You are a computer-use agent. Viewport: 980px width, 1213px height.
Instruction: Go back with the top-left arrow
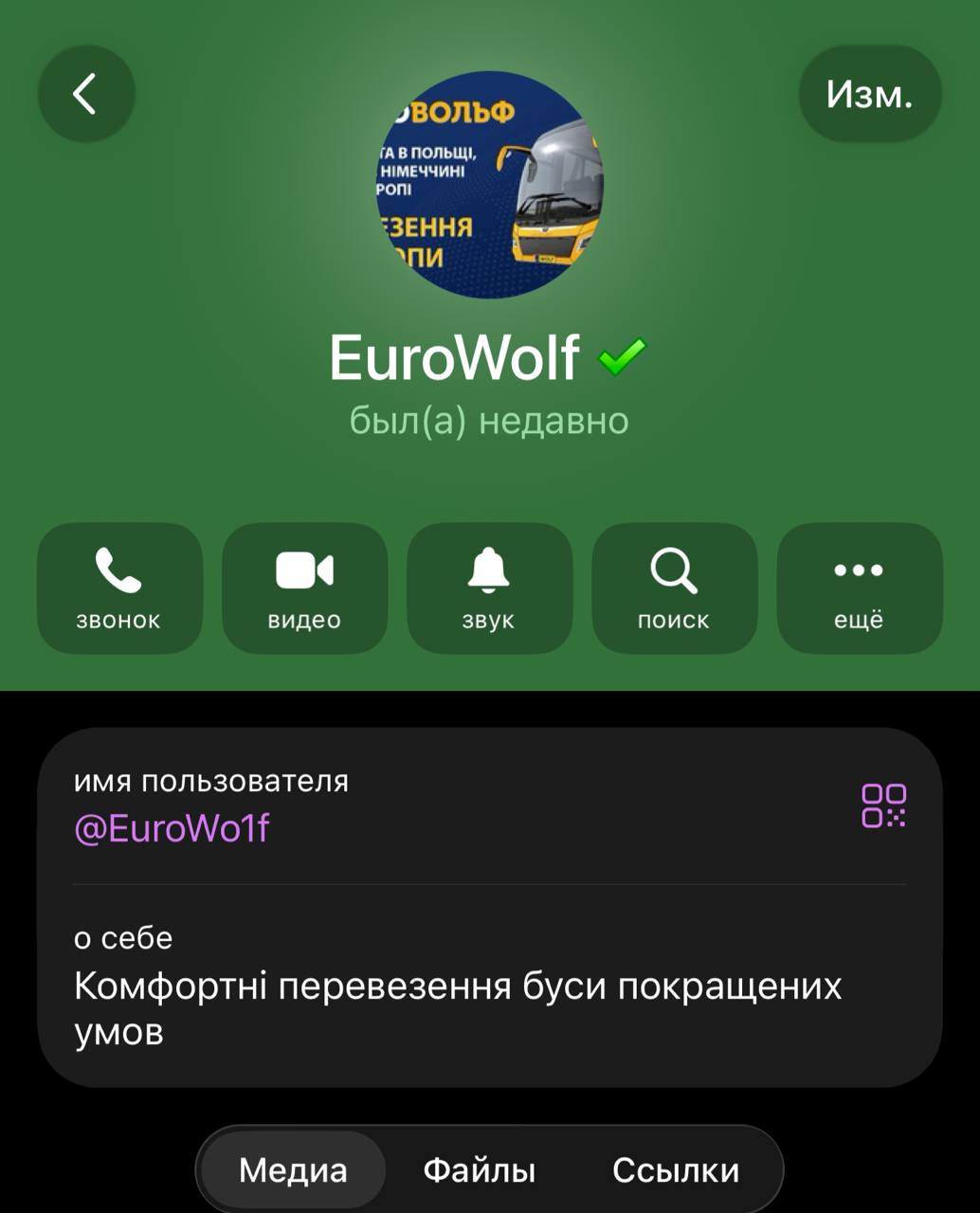pos(86,94)
